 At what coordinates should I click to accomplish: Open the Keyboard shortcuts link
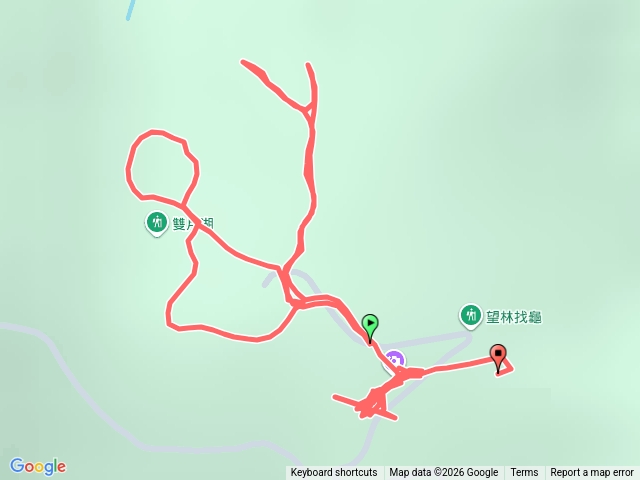(x=334, y=473)
